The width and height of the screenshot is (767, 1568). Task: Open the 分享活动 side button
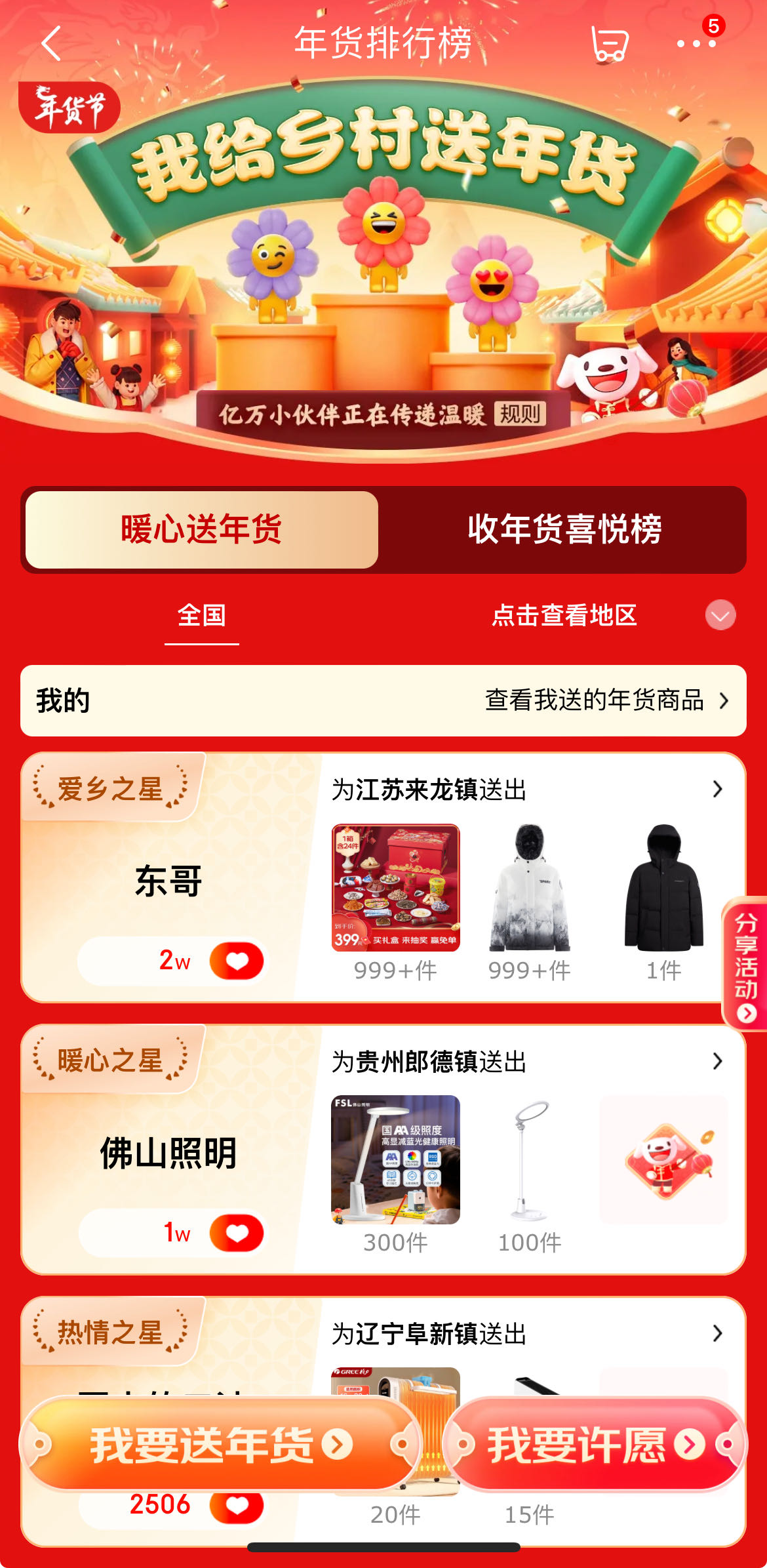746,963
